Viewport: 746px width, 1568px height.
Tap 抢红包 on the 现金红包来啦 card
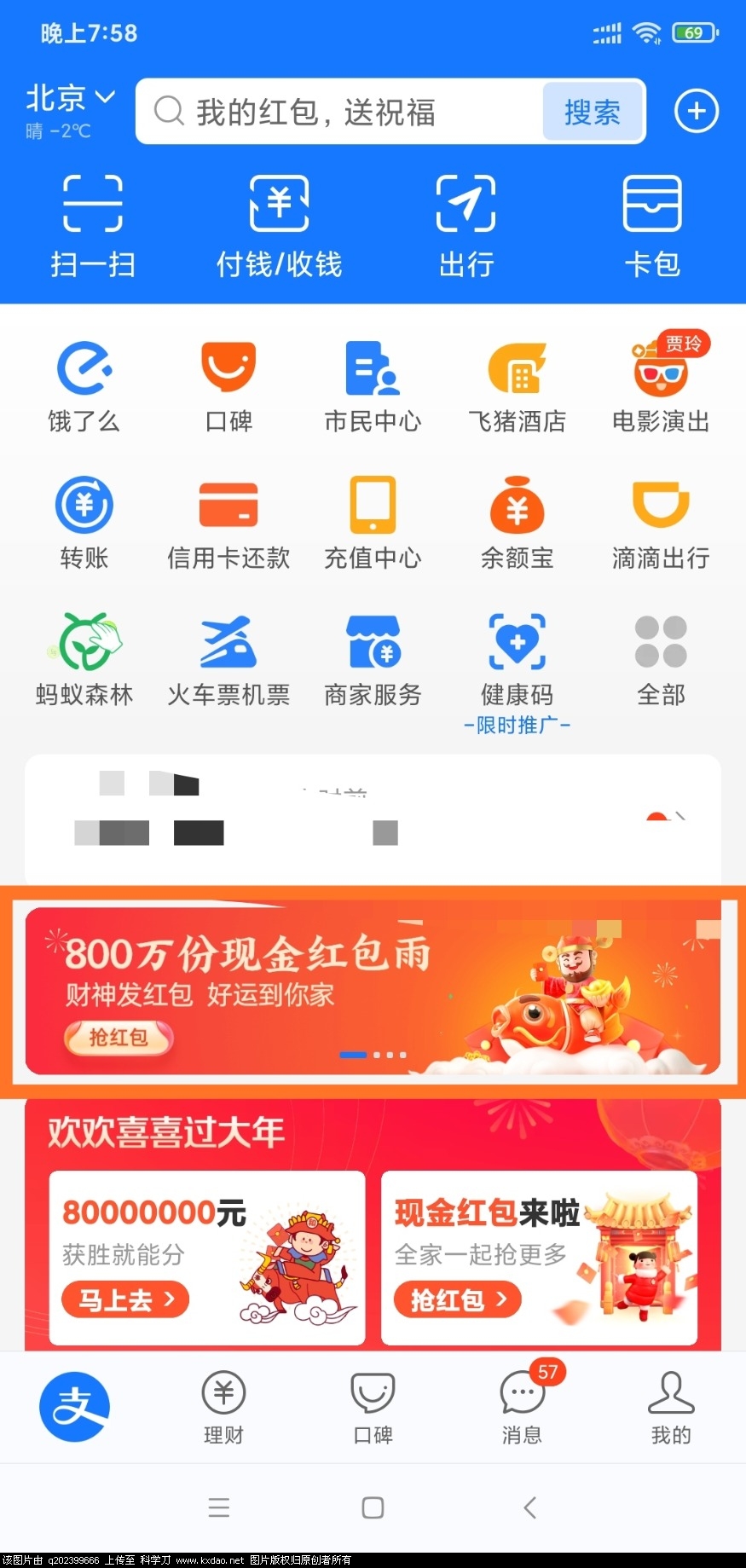(x=457, y=1299)
